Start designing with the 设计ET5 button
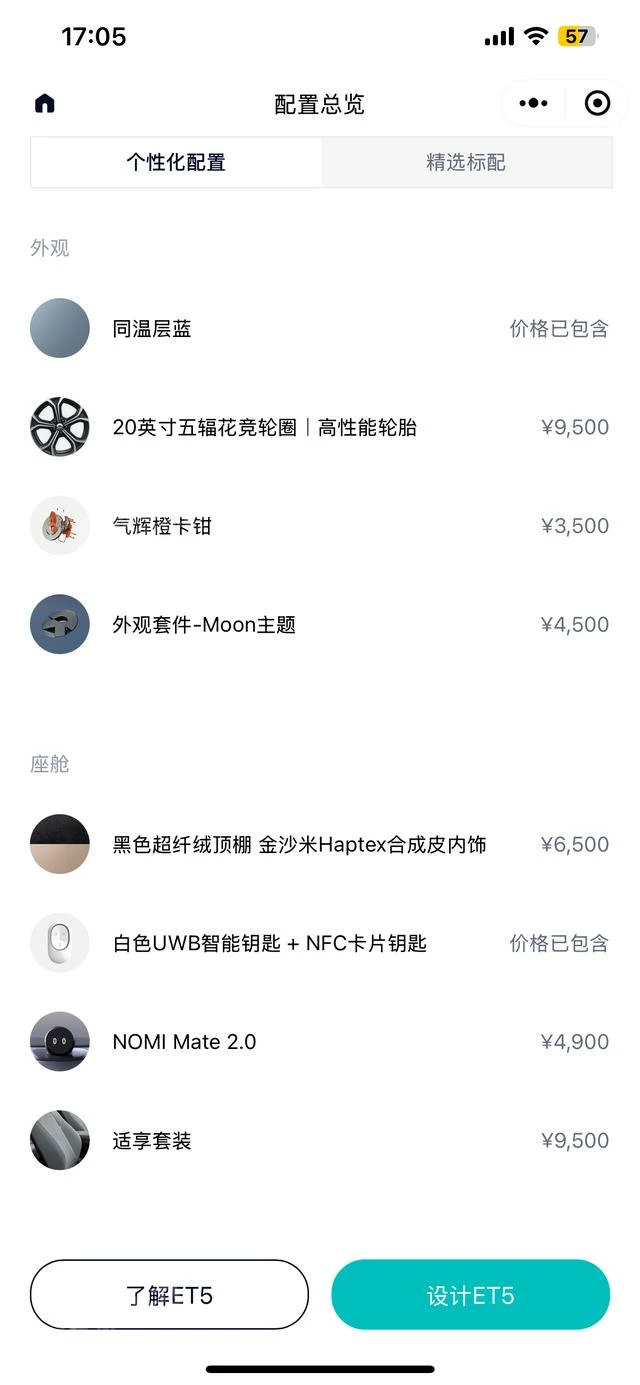This screenshot has width=640, height=1385. click(x=470, y=1295)
